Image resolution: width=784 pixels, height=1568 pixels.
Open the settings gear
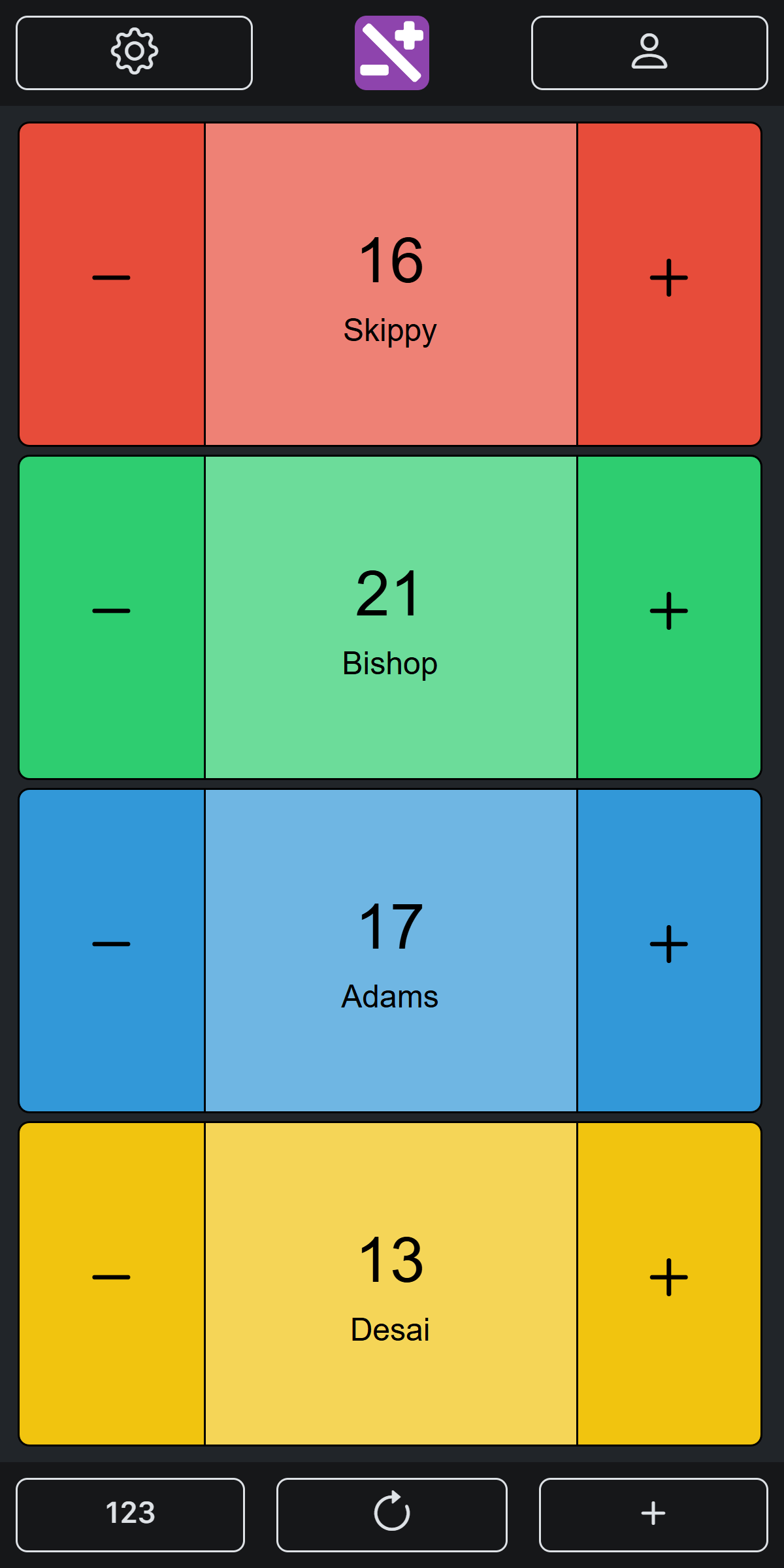tap(134, 52)
